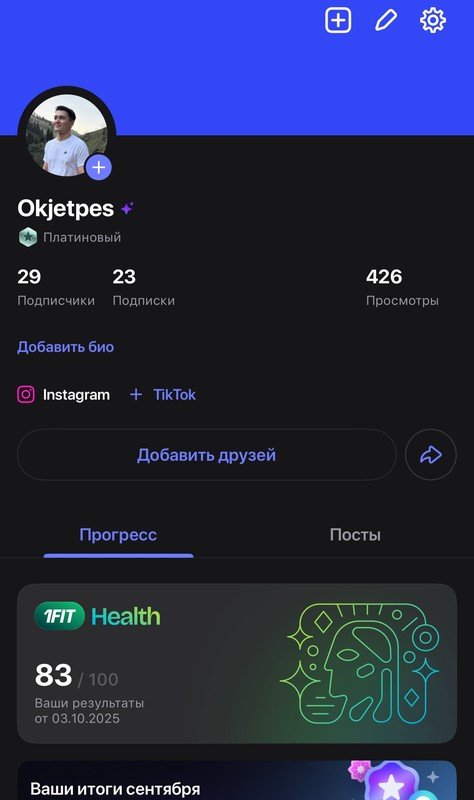Edit the profile with the pencil icon

pos(386,20)
